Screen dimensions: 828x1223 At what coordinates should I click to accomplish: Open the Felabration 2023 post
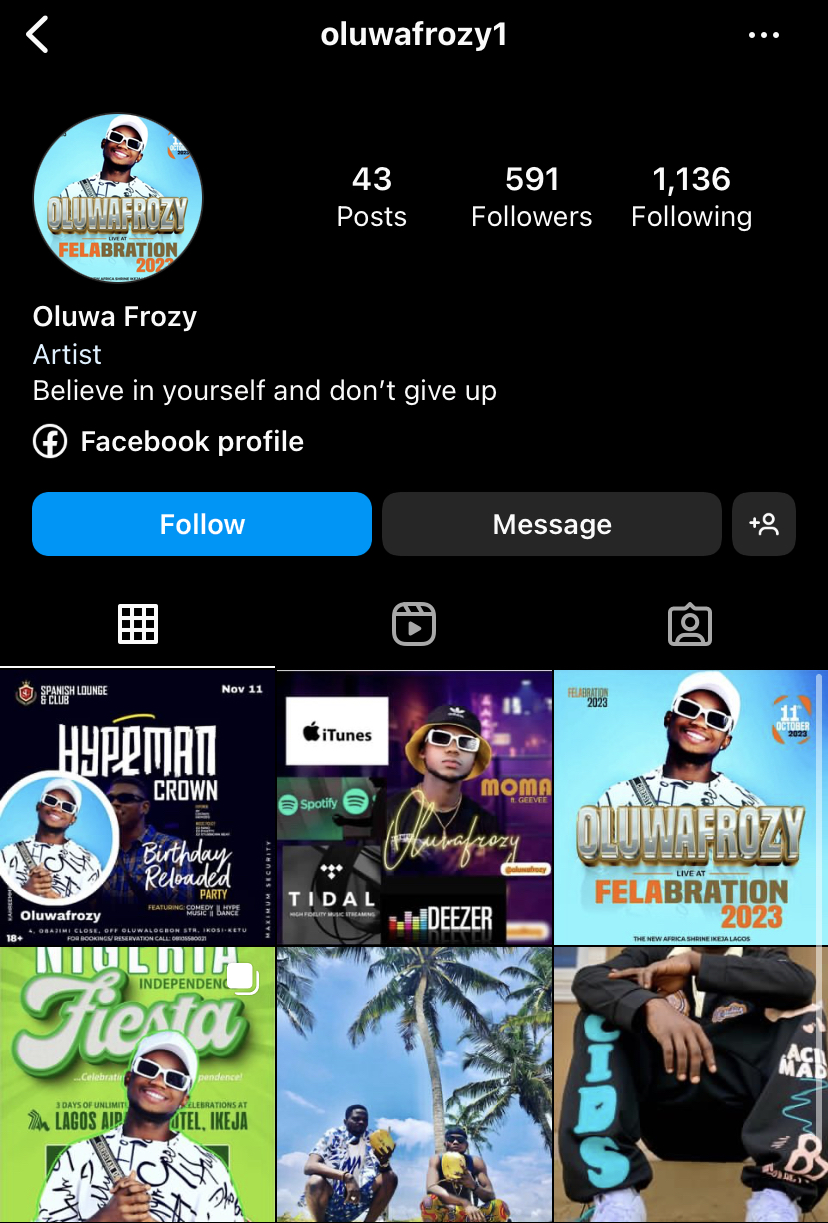pos(690,807)
